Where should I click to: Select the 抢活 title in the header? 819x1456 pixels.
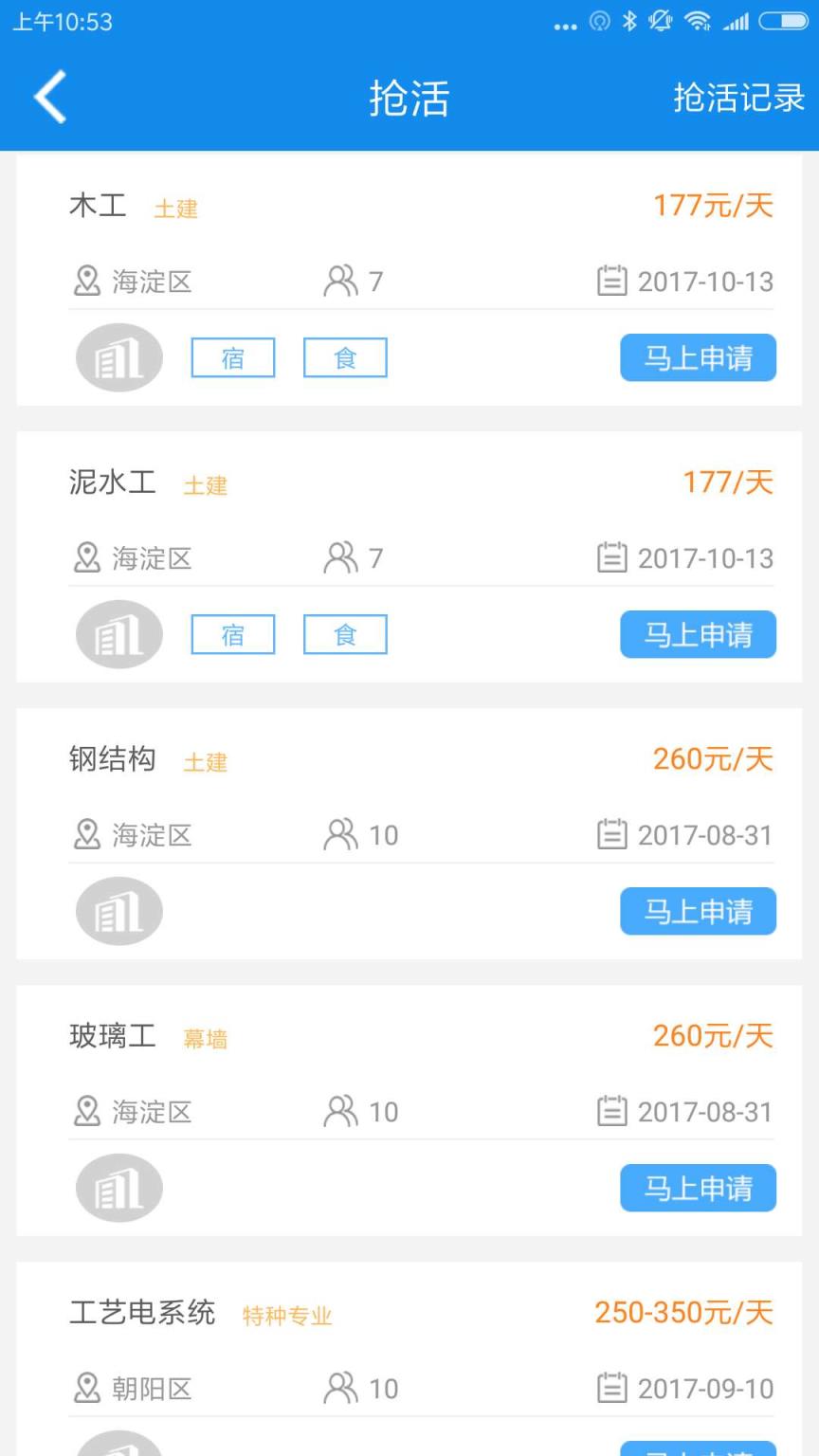[x=409, y=98]
